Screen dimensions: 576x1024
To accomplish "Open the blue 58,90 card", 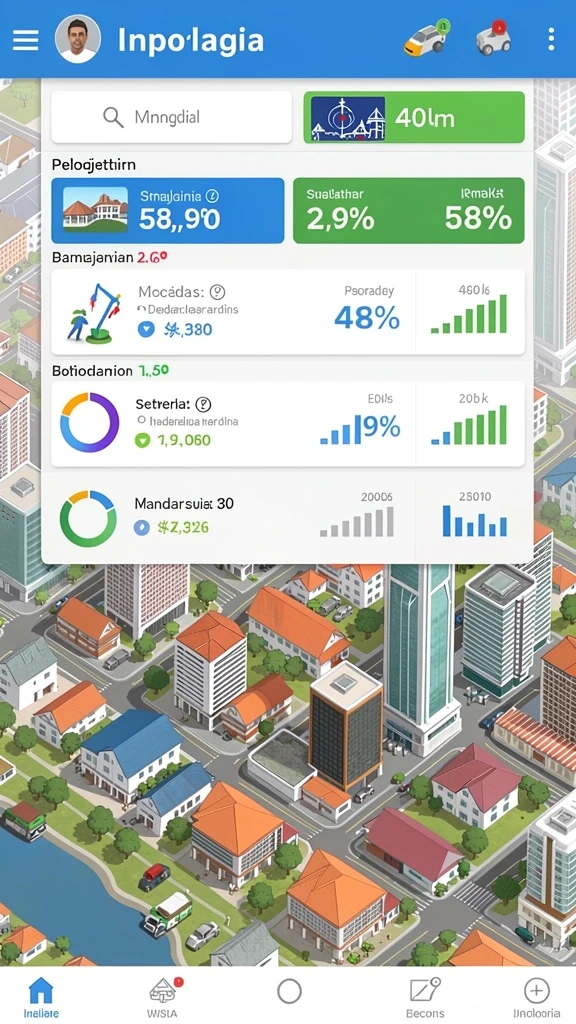I will [x=168, y=210].
